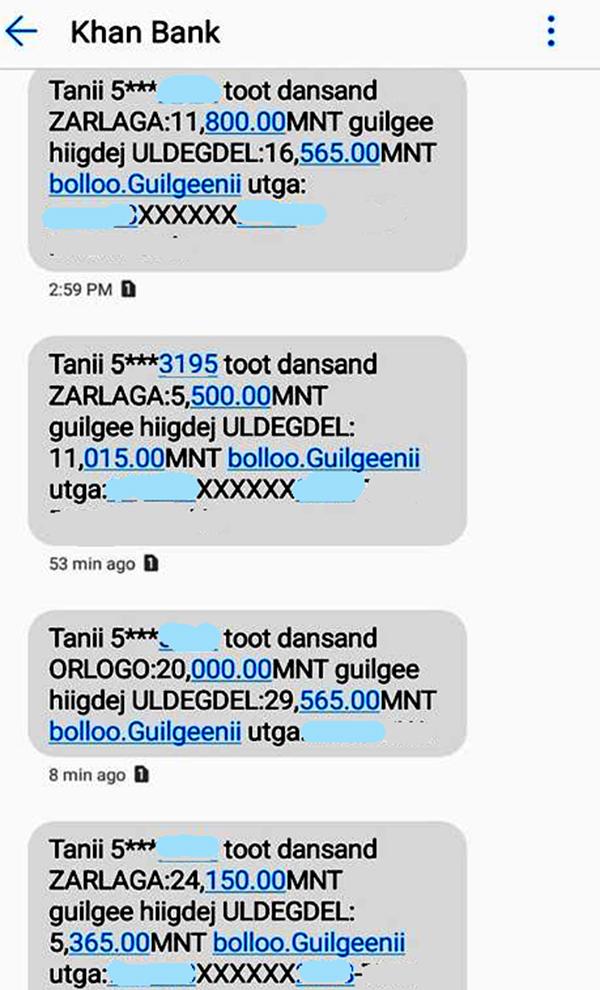Tap the 800.00 amount link

coord(245,123)
